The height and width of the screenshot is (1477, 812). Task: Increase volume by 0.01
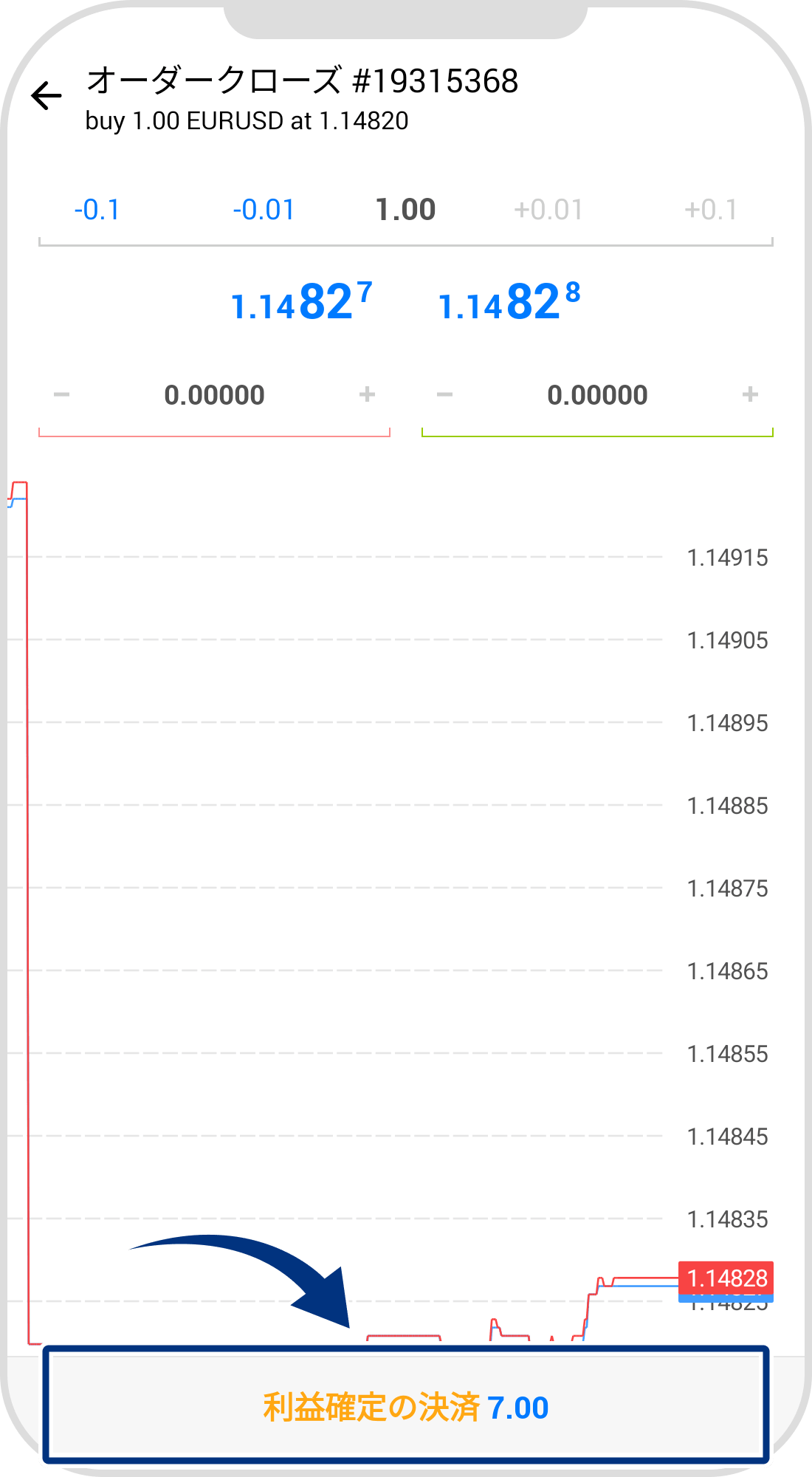click(x=548, y=210)
